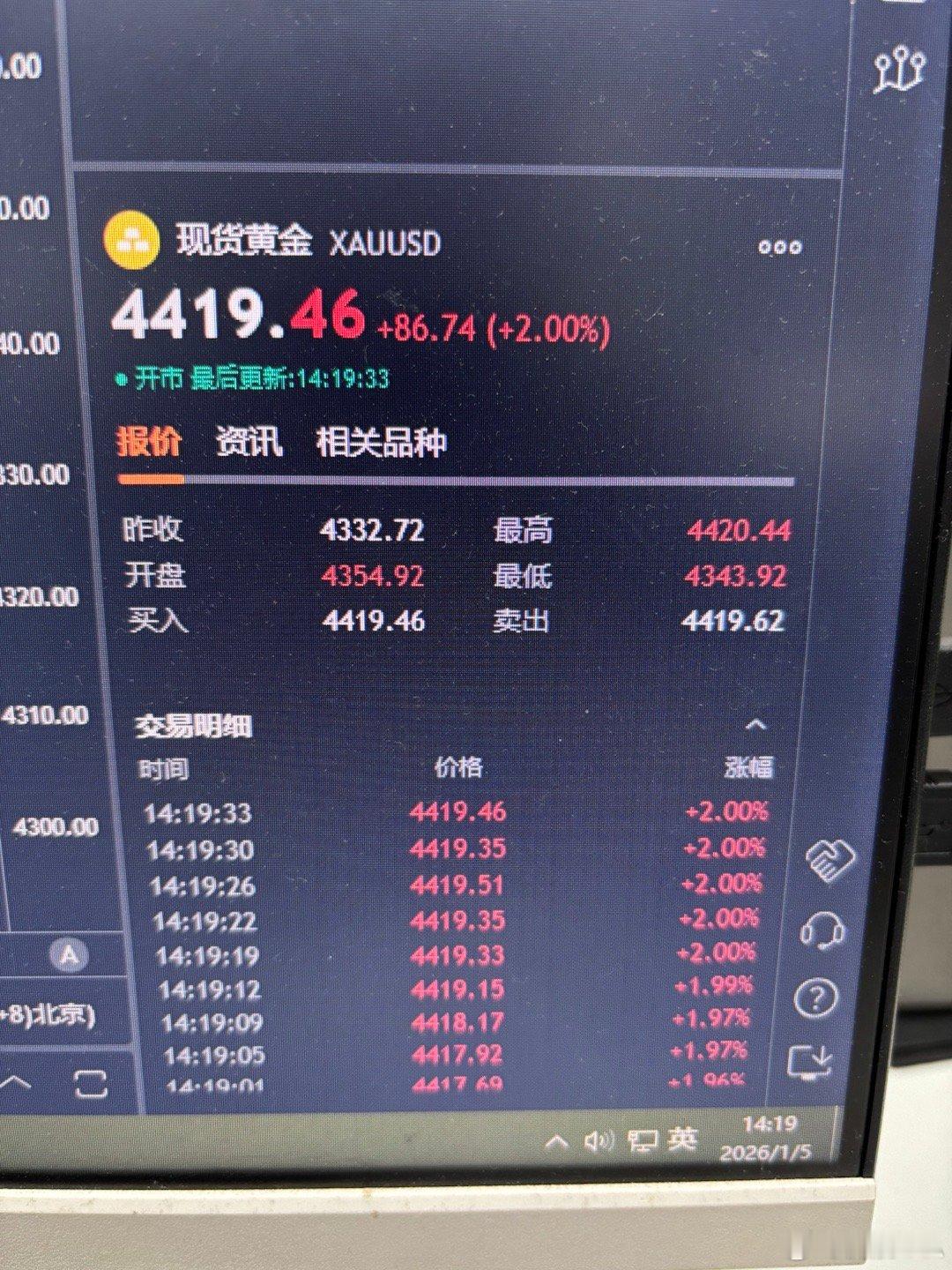Click the handshake cooperation icon on right sidebar
The height and width of the screenshot is (1270, 952).
point(831,860)
